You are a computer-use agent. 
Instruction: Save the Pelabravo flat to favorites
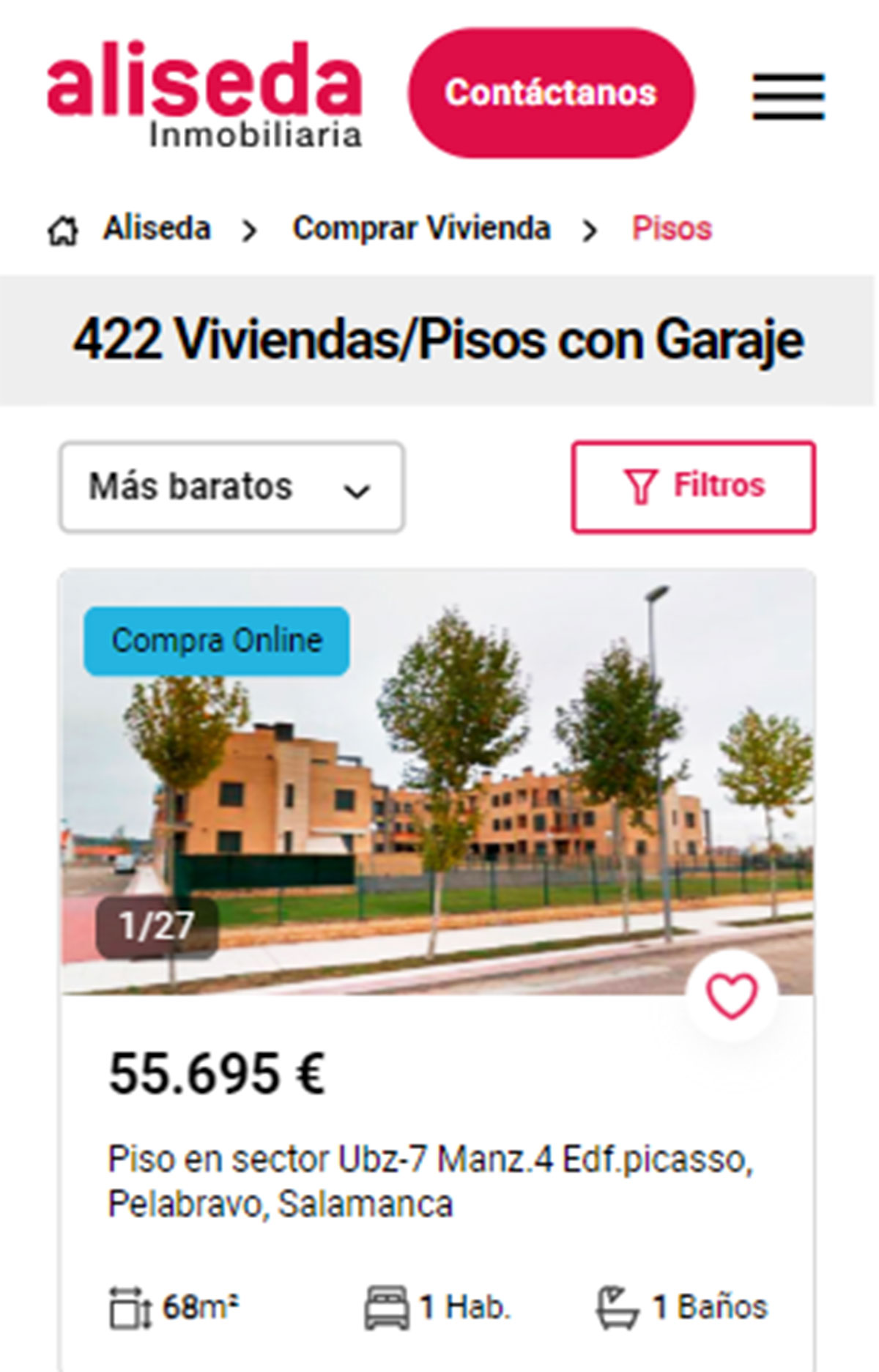tap(731, 996)
